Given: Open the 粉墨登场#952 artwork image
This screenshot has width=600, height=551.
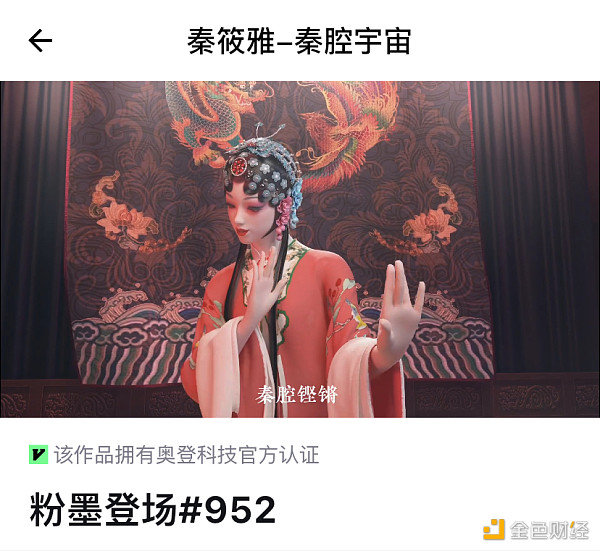Looking at the screenshot, I should tap(300, 250).
